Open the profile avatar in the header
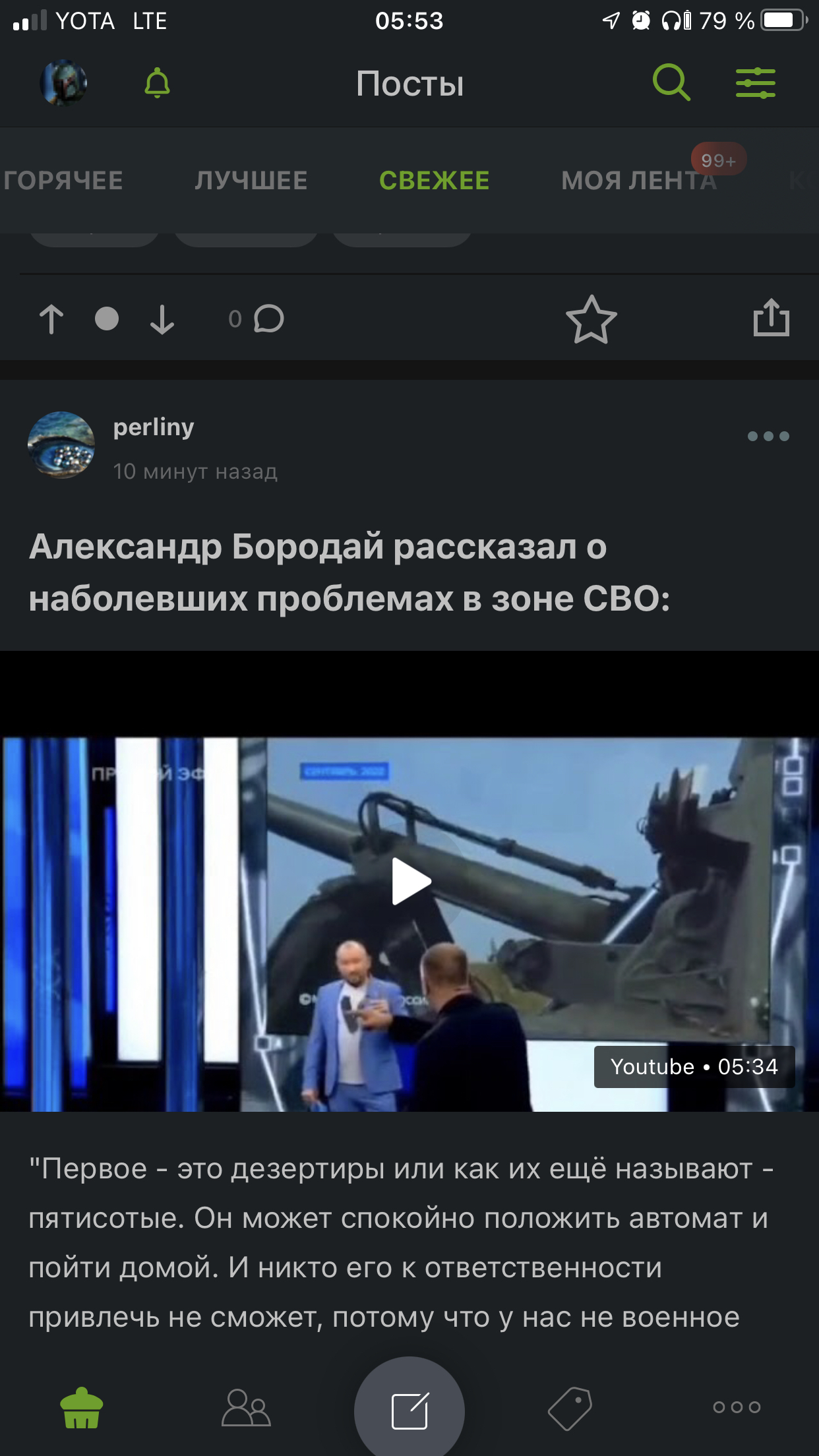 [x=63, y=83]
